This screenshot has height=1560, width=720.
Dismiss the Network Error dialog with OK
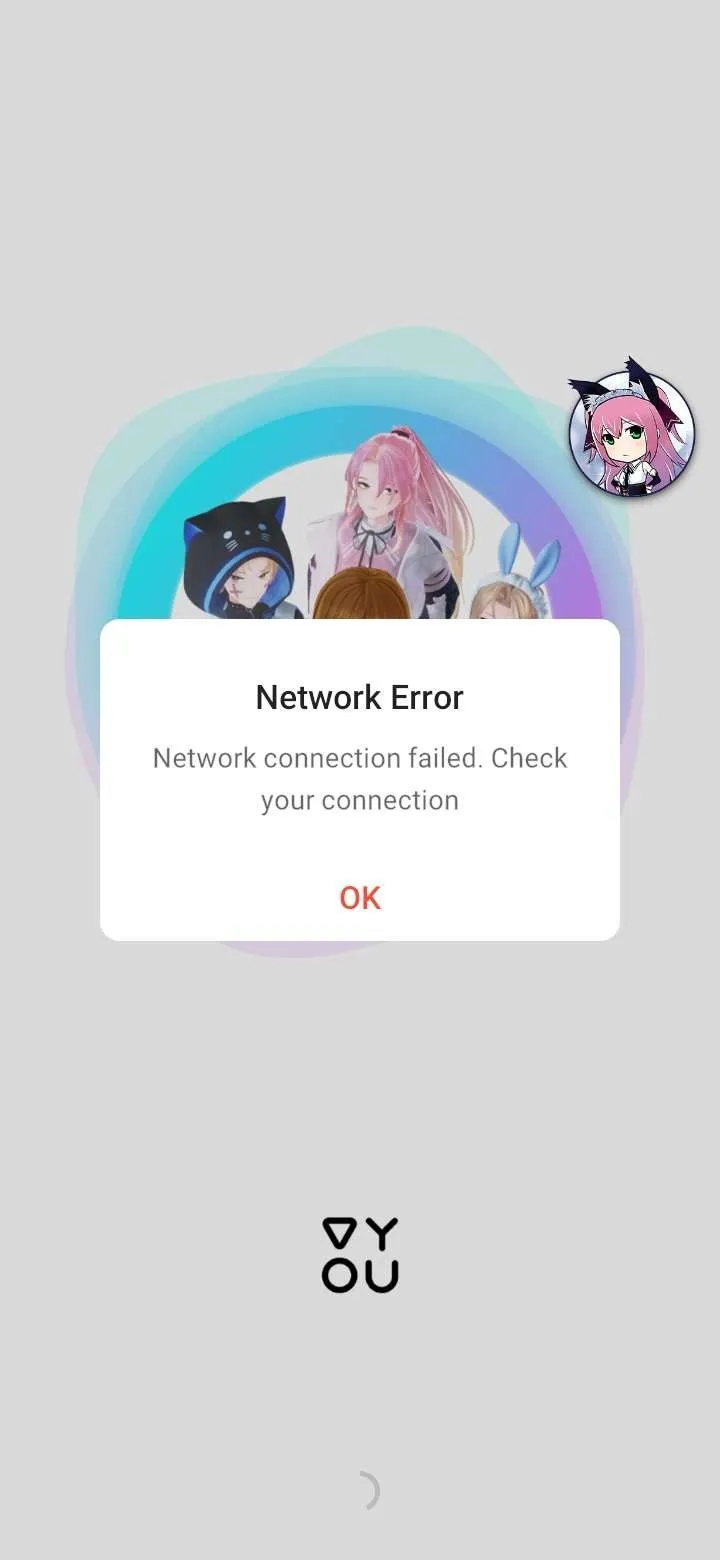360,898
